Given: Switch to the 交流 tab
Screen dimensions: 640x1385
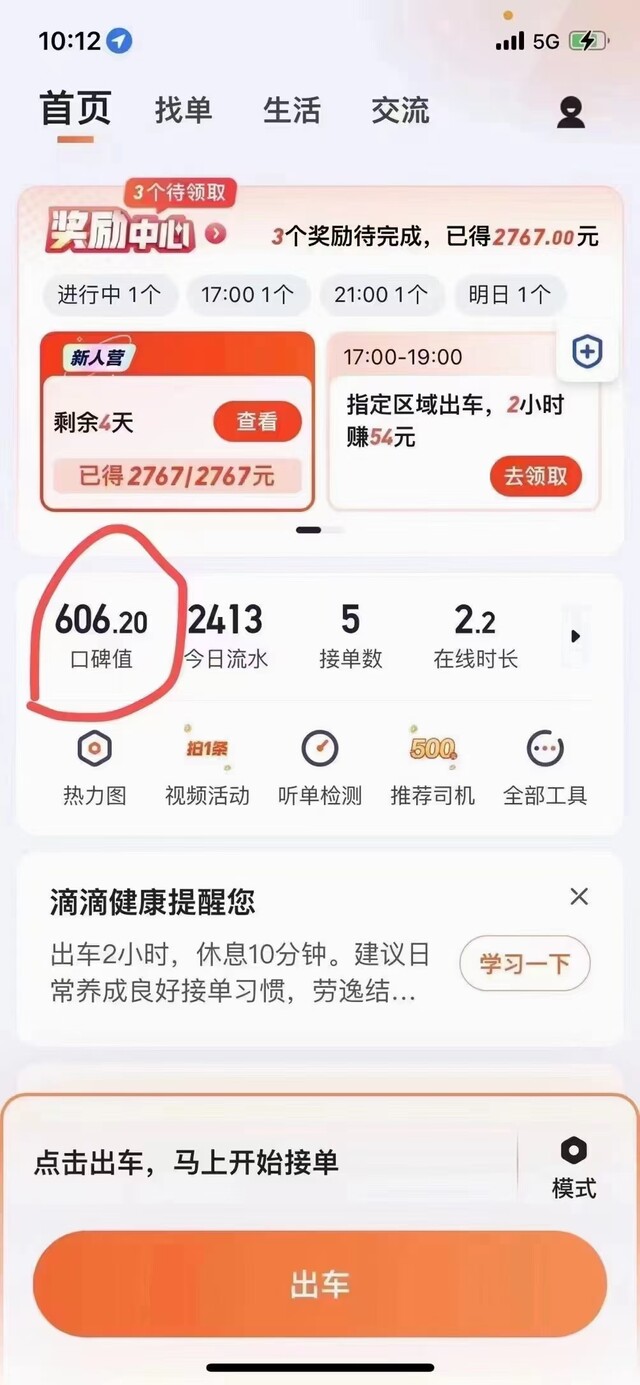Looking at the screenshot, I should pyautogui.click(x=400, y=110).
